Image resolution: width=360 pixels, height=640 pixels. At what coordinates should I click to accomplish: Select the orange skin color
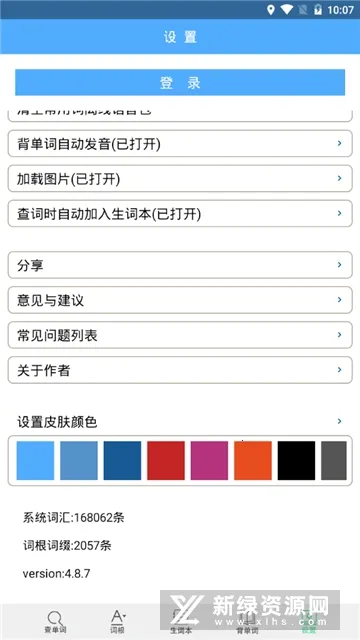(253, 460)
